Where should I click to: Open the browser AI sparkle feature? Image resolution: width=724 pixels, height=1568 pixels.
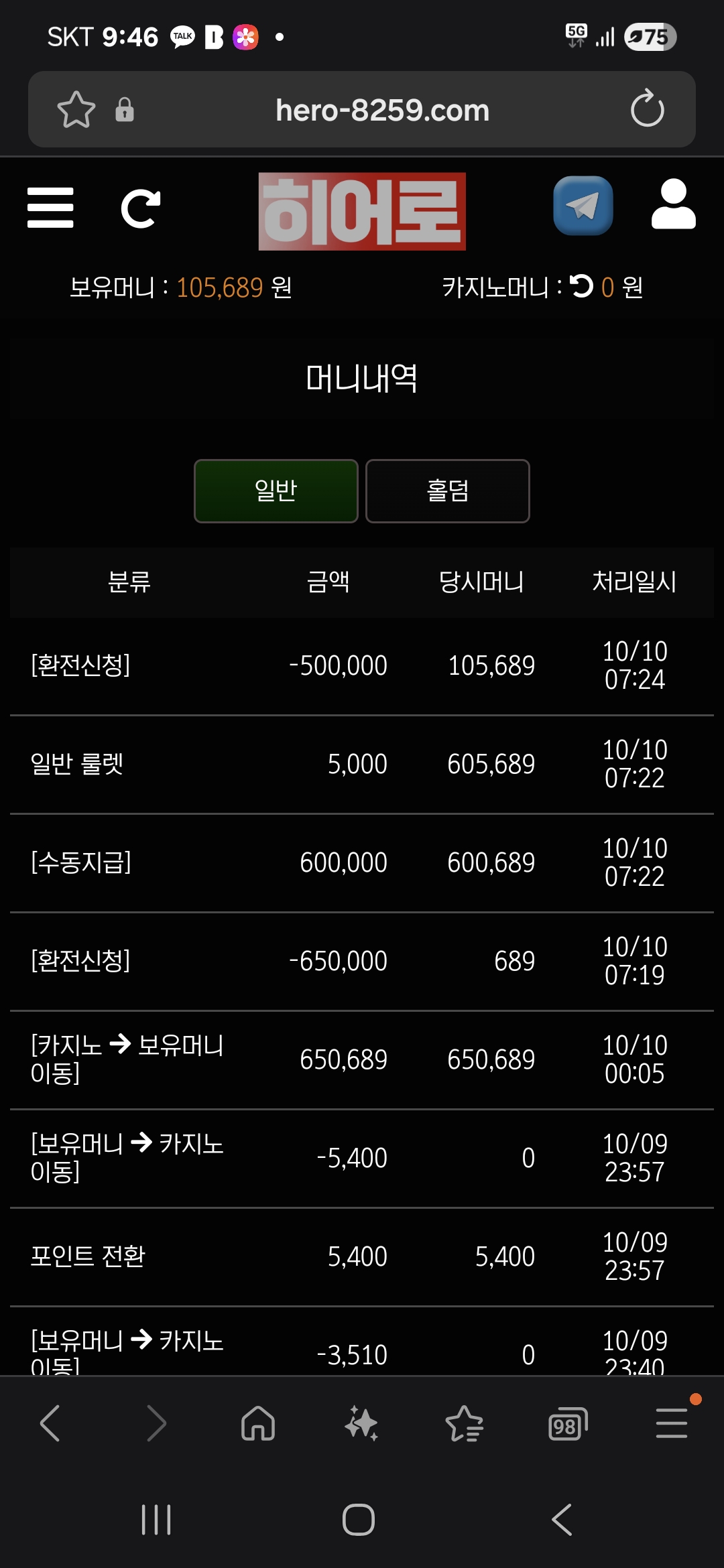361,1423
